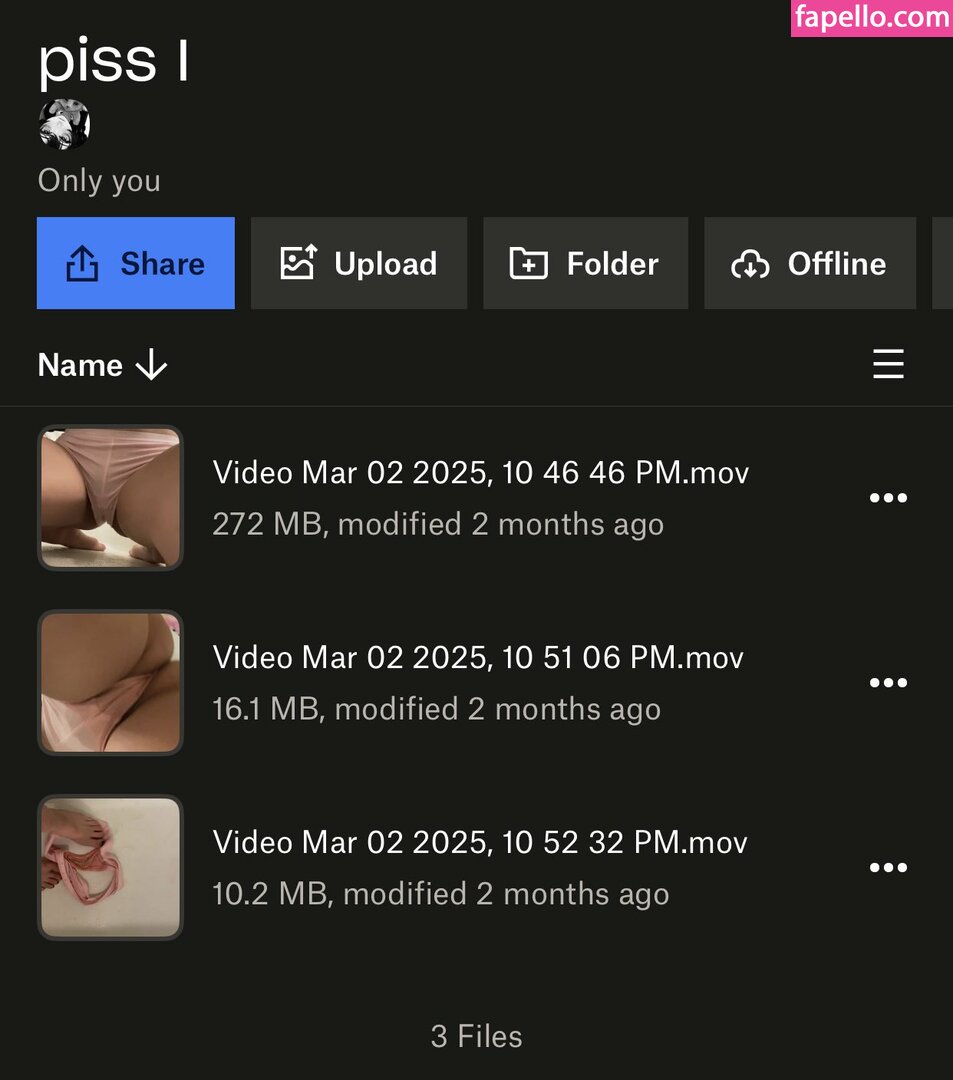
Task: Open the overflow menu for the 10.2 MB video
Action: (x=888, y=868)
